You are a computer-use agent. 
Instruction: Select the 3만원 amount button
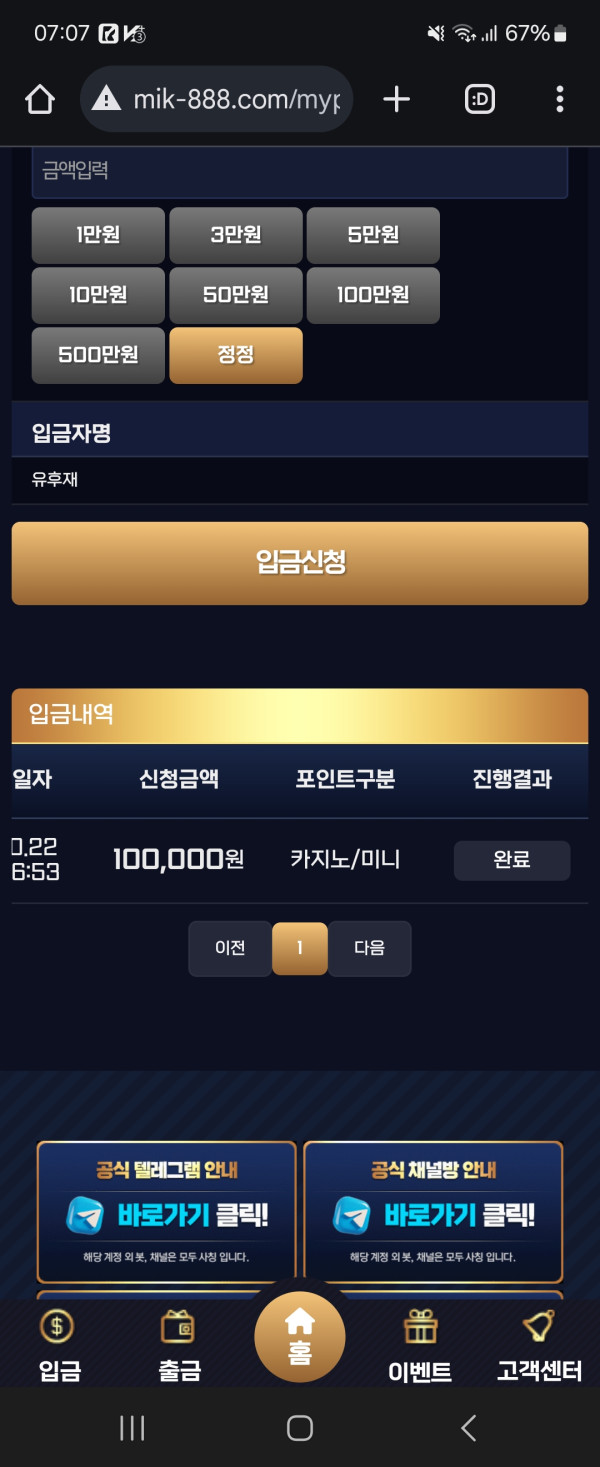point(235,235)
